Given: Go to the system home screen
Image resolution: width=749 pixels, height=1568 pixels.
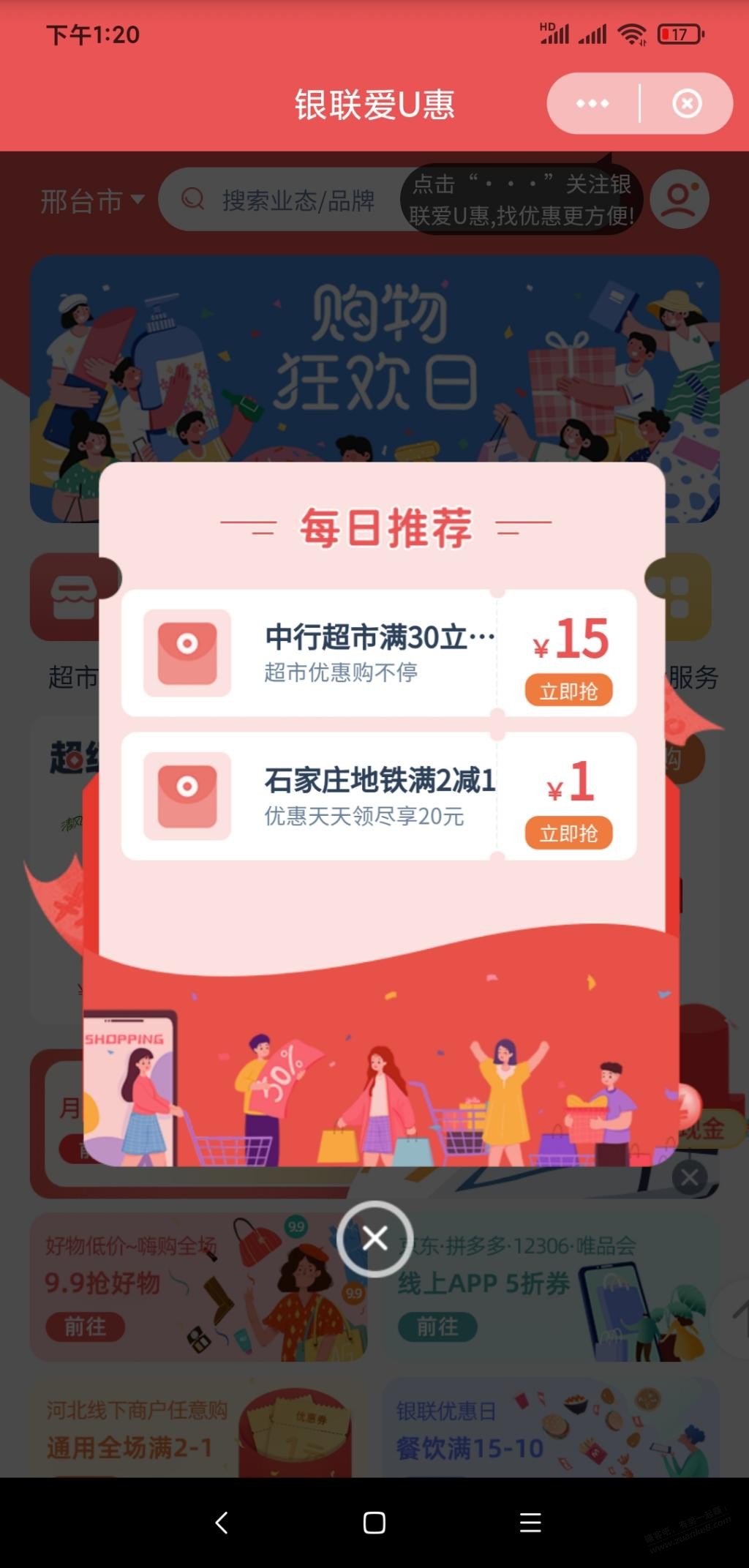Looking at the screenshot, I should point(374,1523).
